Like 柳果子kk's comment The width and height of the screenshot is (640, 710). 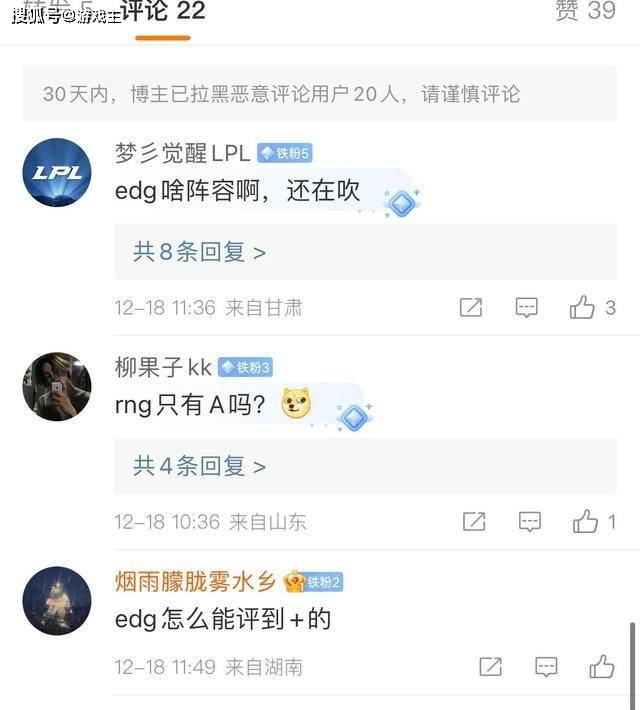coord(586,521)
